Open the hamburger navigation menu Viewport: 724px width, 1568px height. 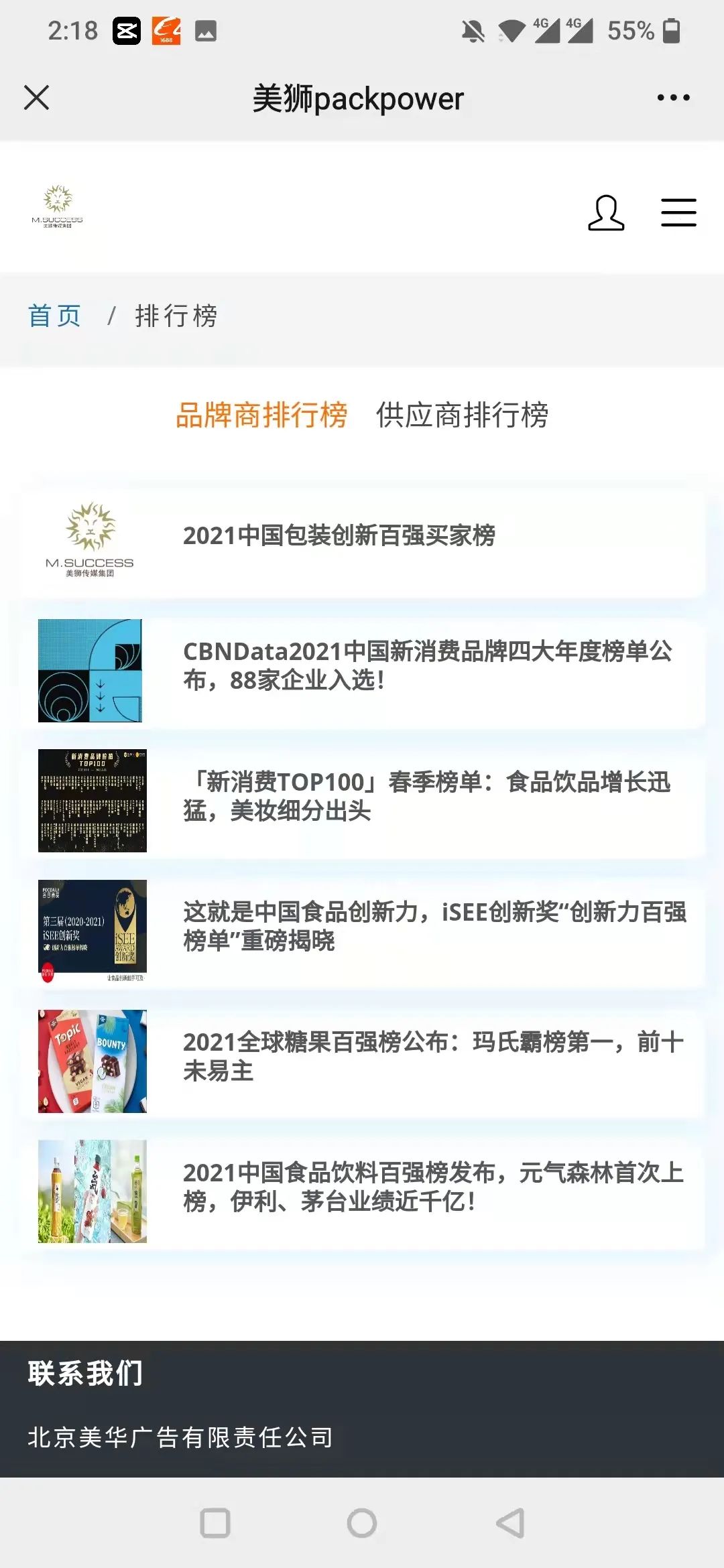tap(678, 213)
